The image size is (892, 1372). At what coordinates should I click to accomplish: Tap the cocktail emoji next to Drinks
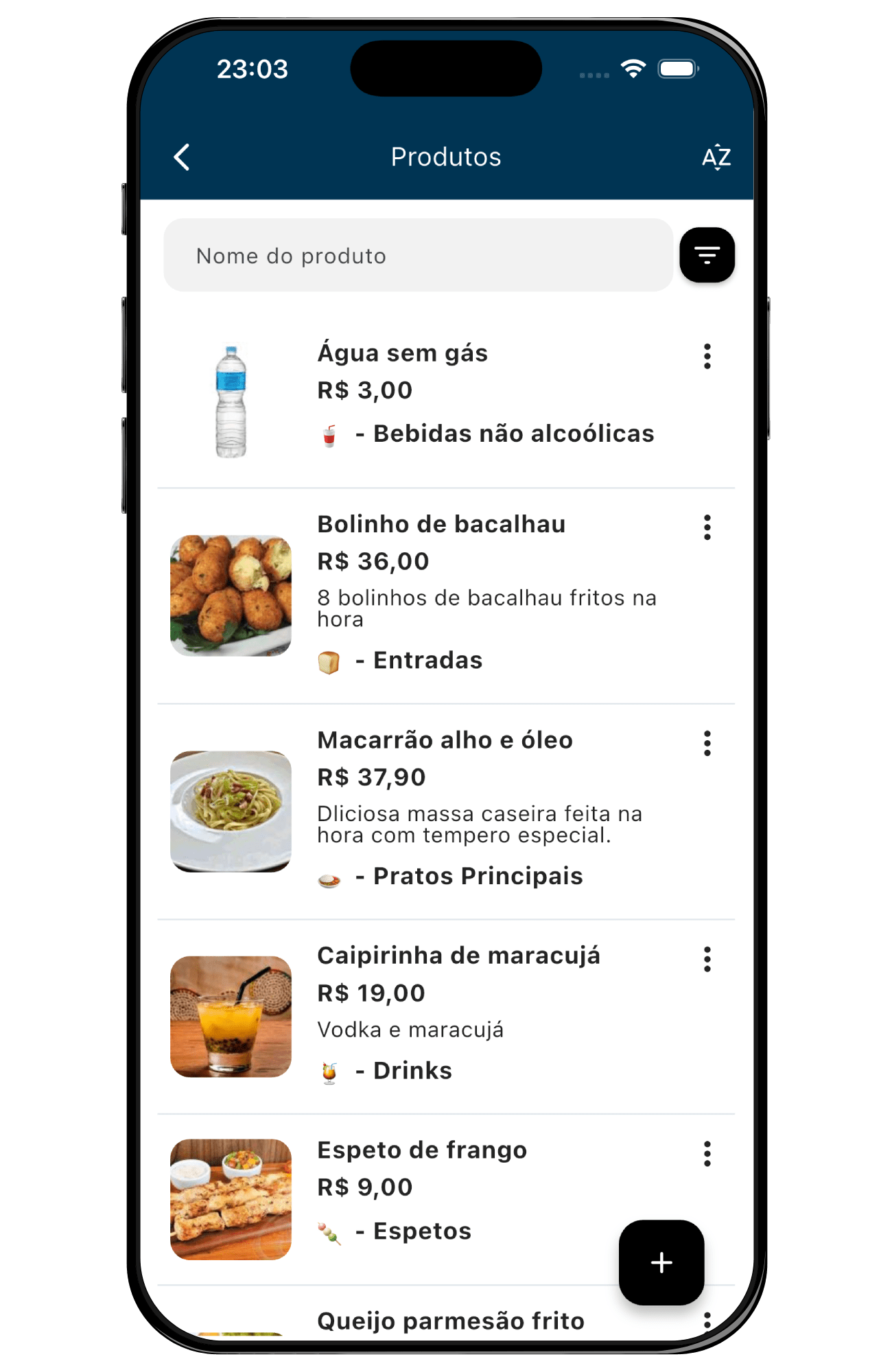pos(329,1069)
